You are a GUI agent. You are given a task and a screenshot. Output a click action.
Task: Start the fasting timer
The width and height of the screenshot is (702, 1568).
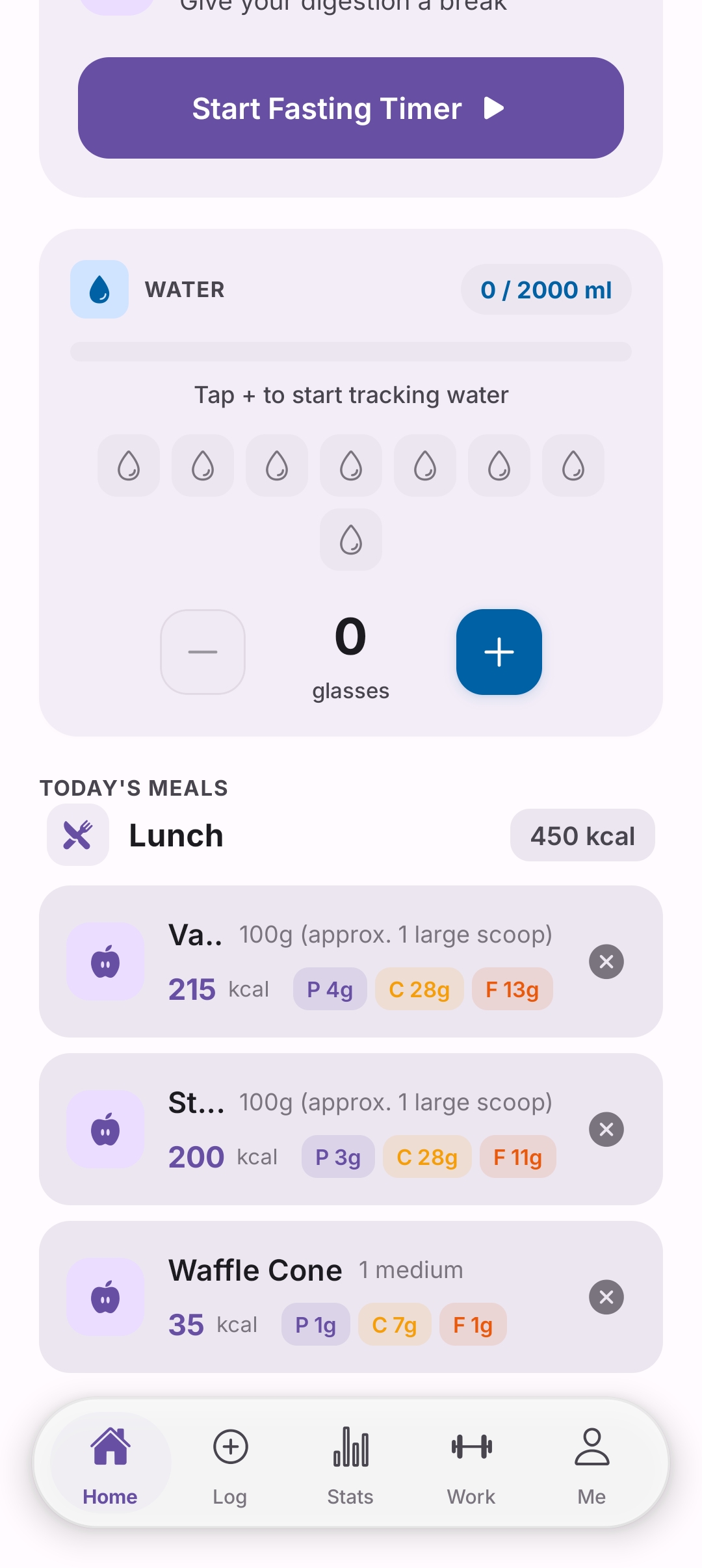[x=350, y=108]
